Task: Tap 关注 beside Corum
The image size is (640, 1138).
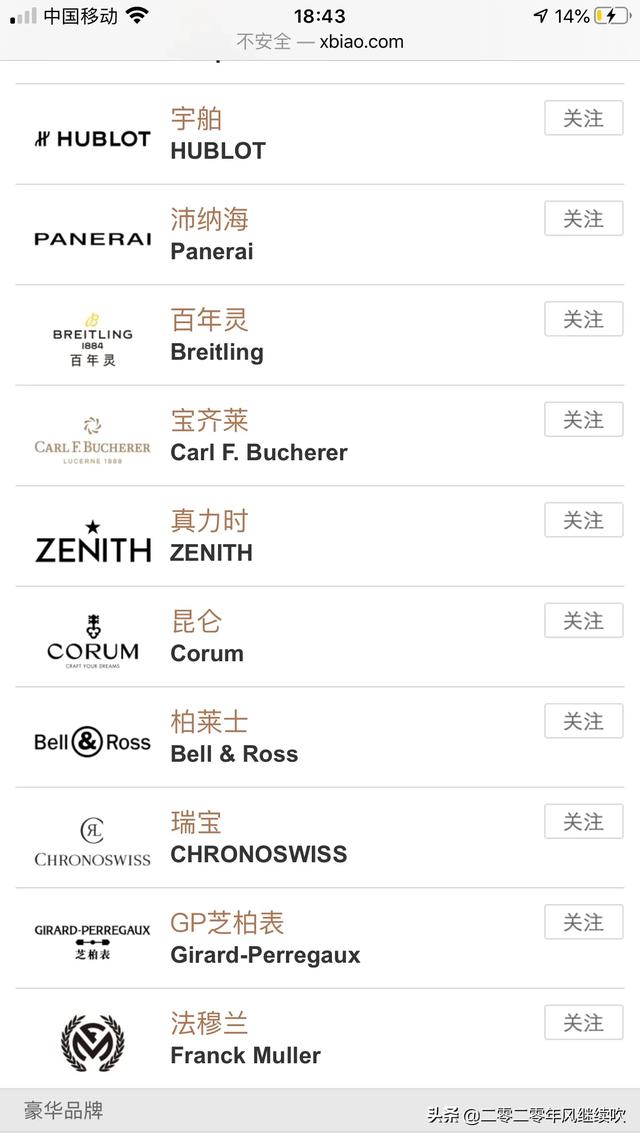Action: point(583,621)
